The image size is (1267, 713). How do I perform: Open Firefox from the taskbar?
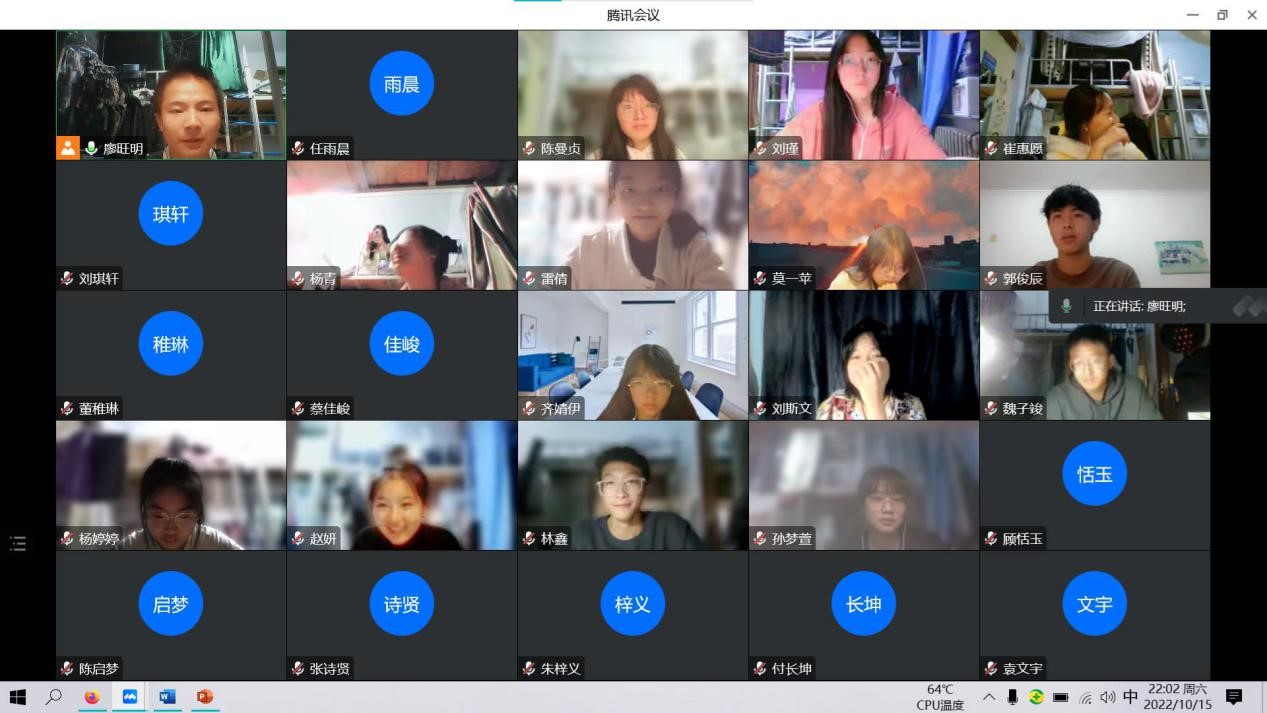click(x=92, y=697)
